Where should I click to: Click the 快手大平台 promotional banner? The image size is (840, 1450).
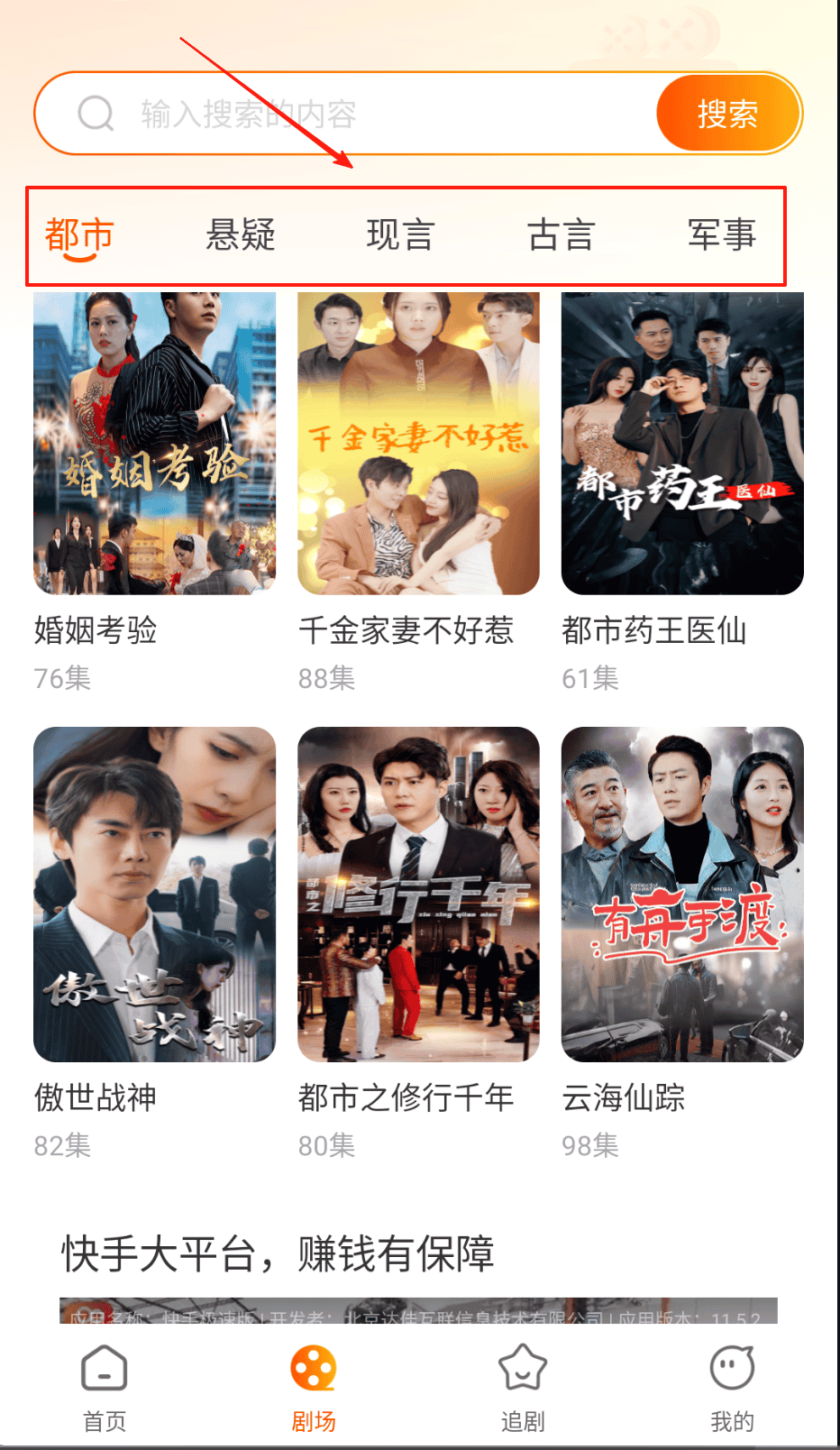coord(420,1280)
